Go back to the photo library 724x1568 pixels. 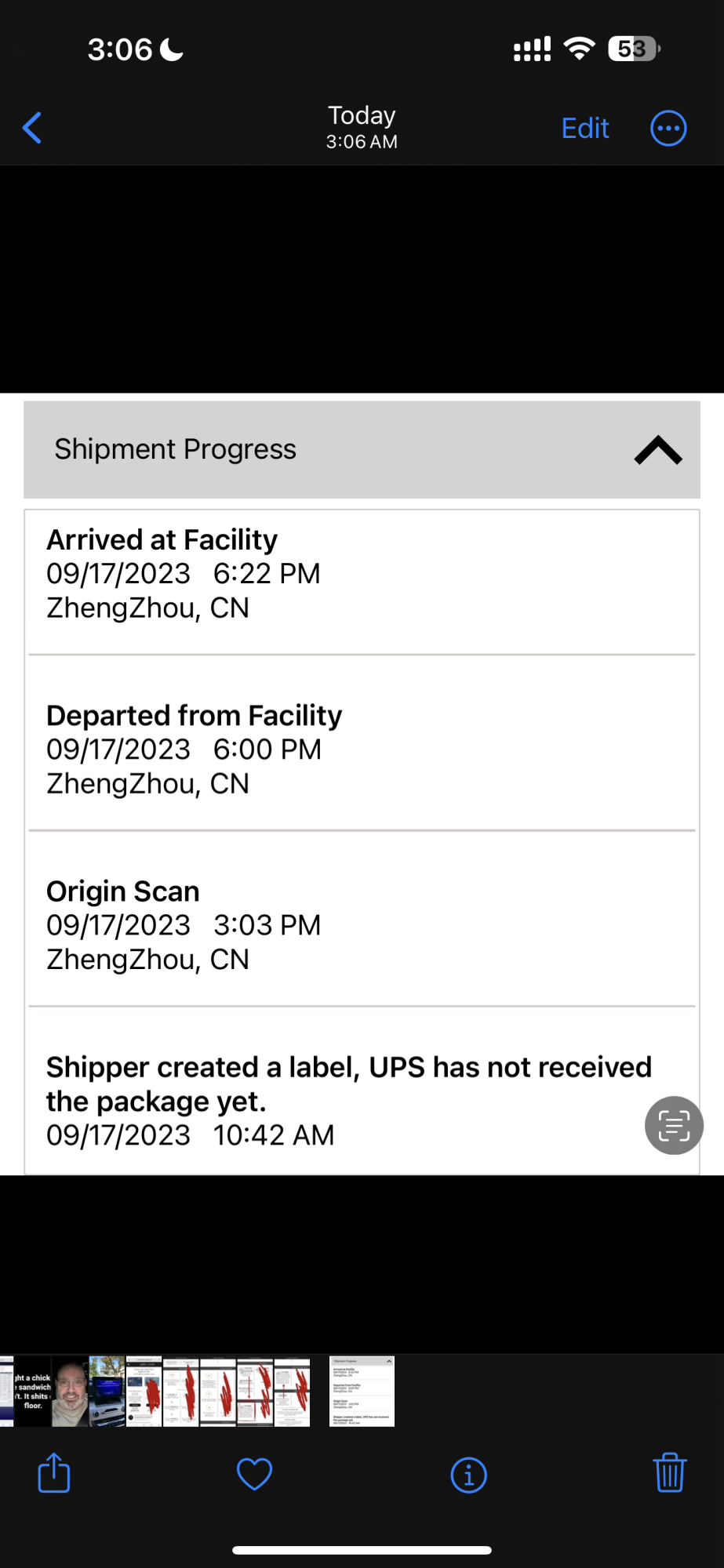click(32, 128)
